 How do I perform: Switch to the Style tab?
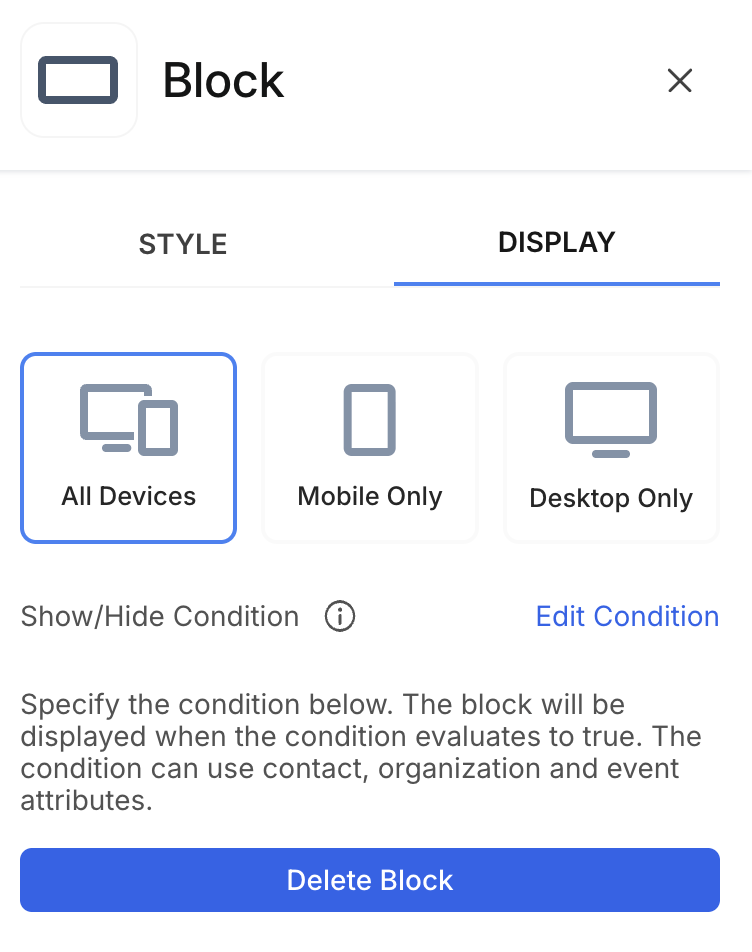[x=183, y=244]
